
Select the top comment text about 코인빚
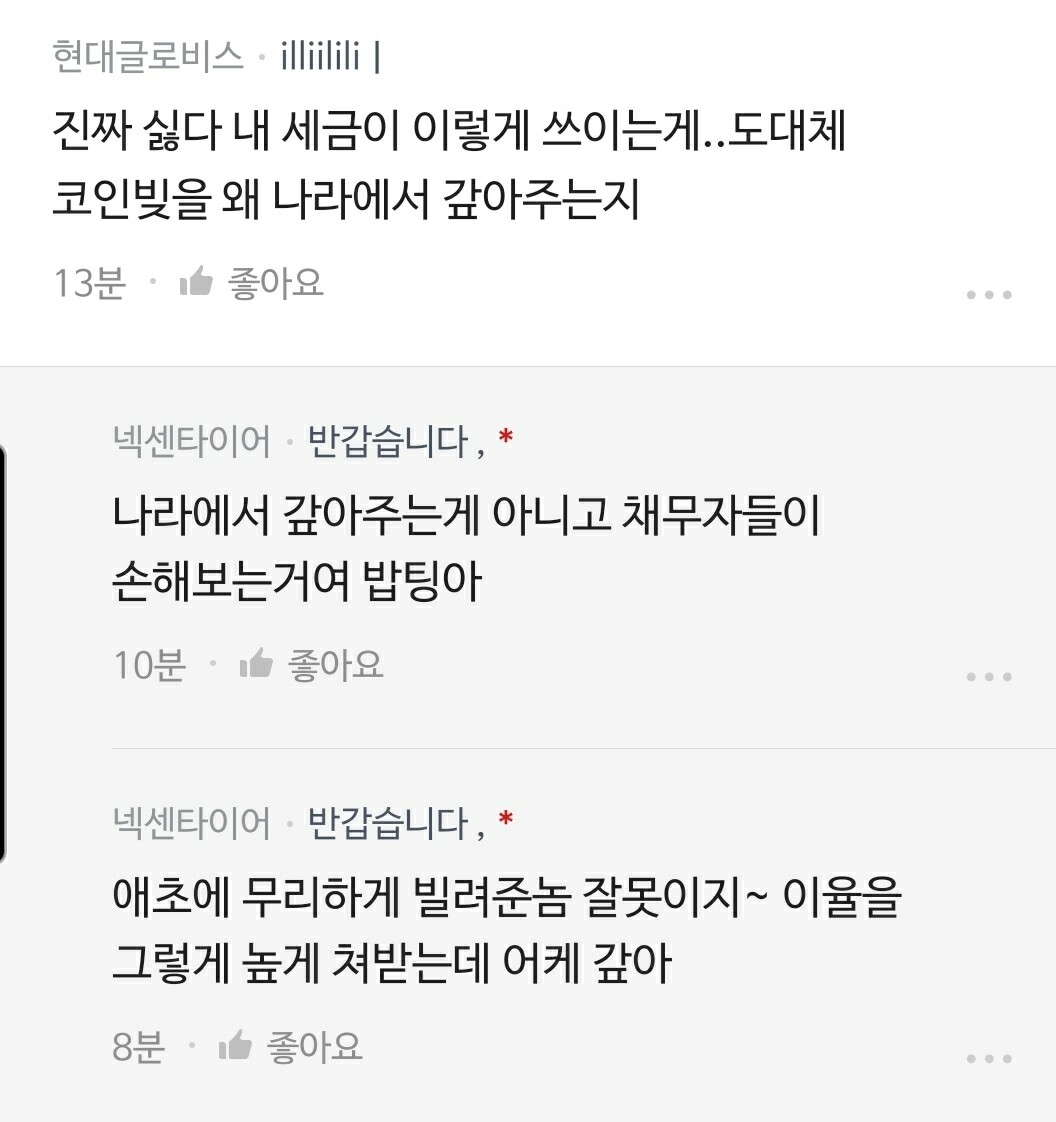450,165
